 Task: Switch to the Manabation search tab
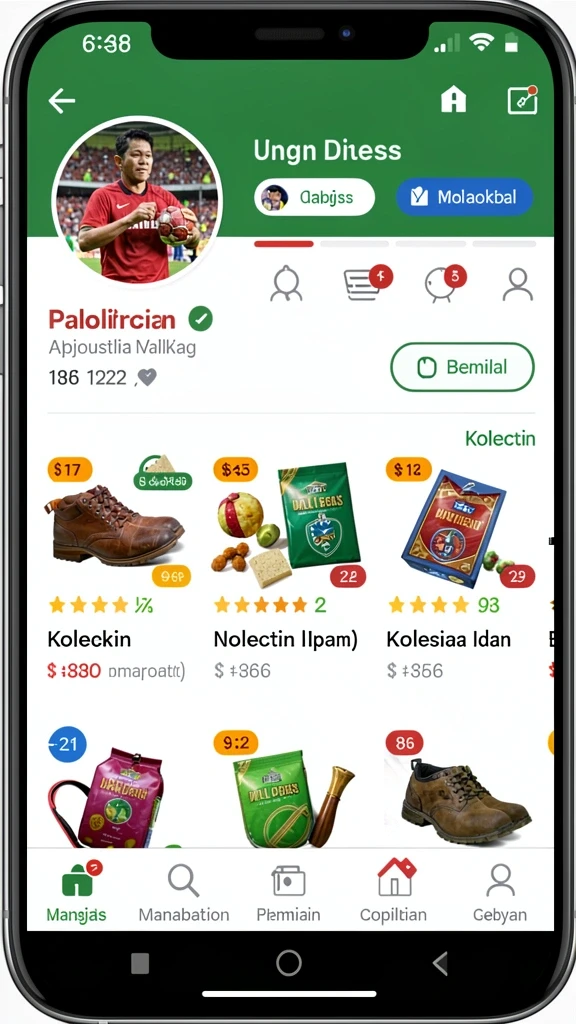click(x=184, y=891)
